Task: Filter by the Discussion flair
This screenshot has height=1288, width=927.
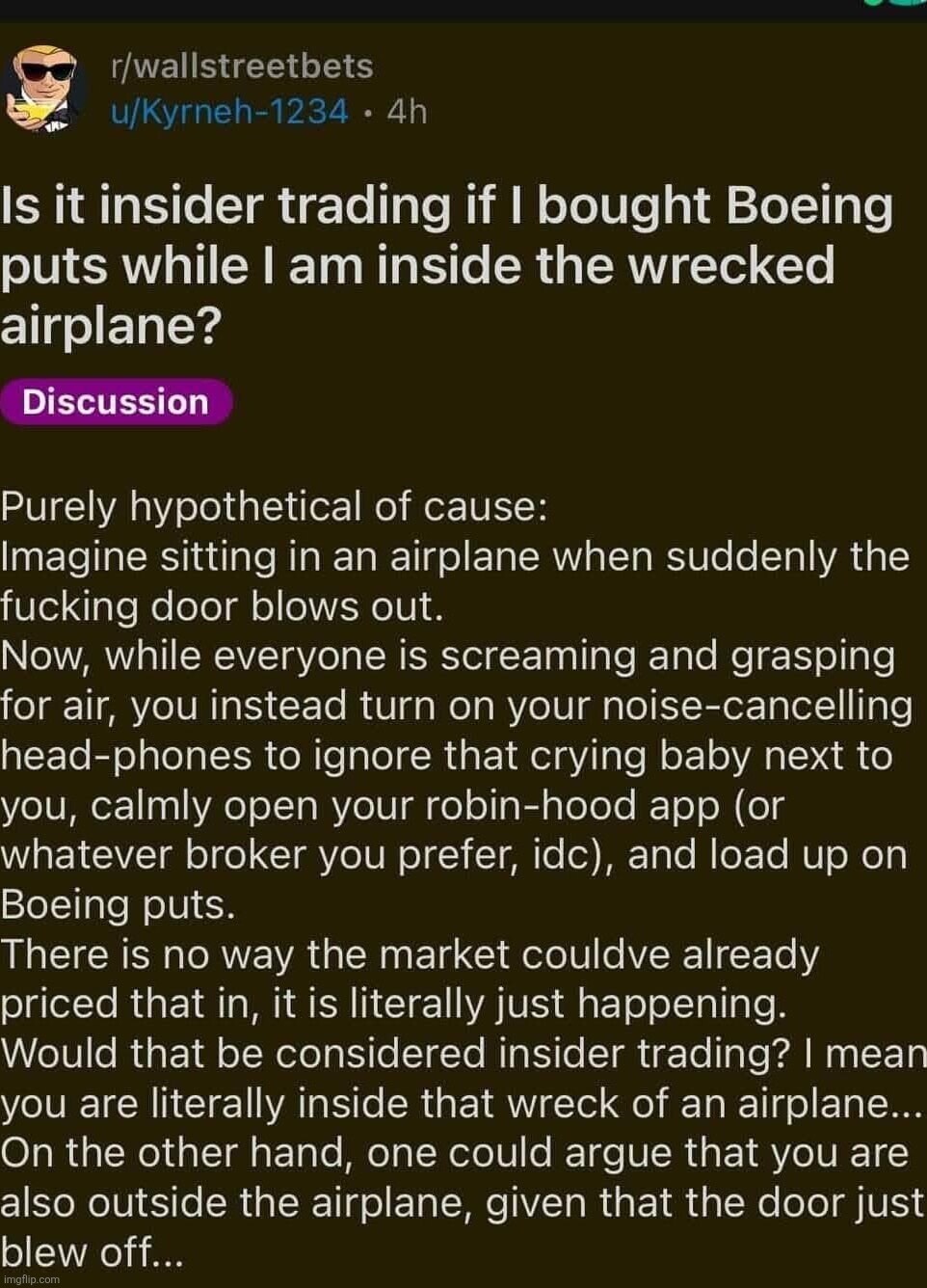Action: tap(116, 402)
